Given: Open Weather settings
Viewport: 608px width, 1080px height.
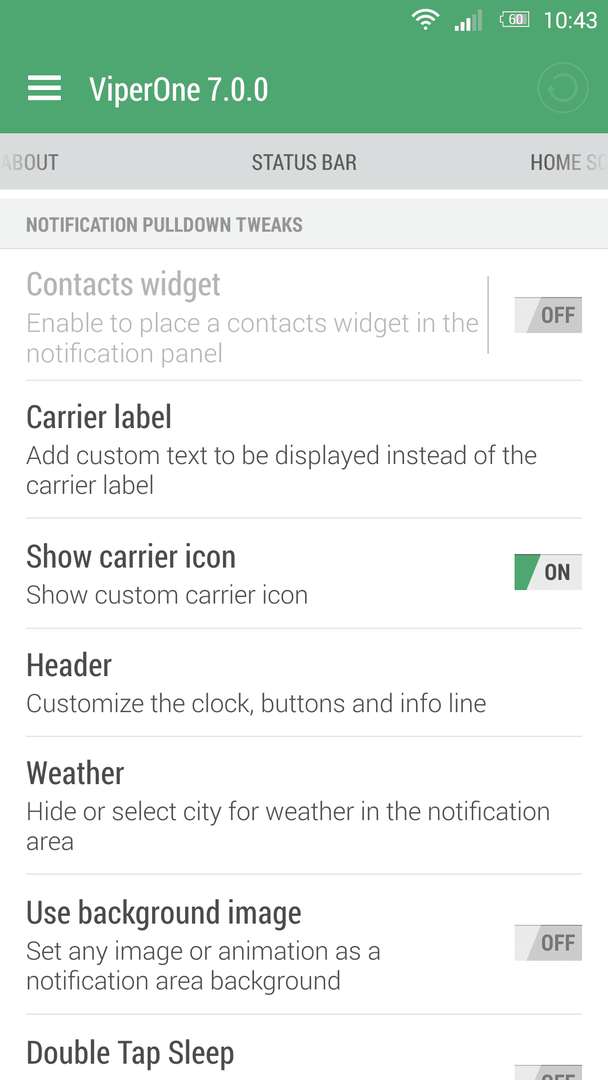Looking at the screenshot, I should pos(304,806).
